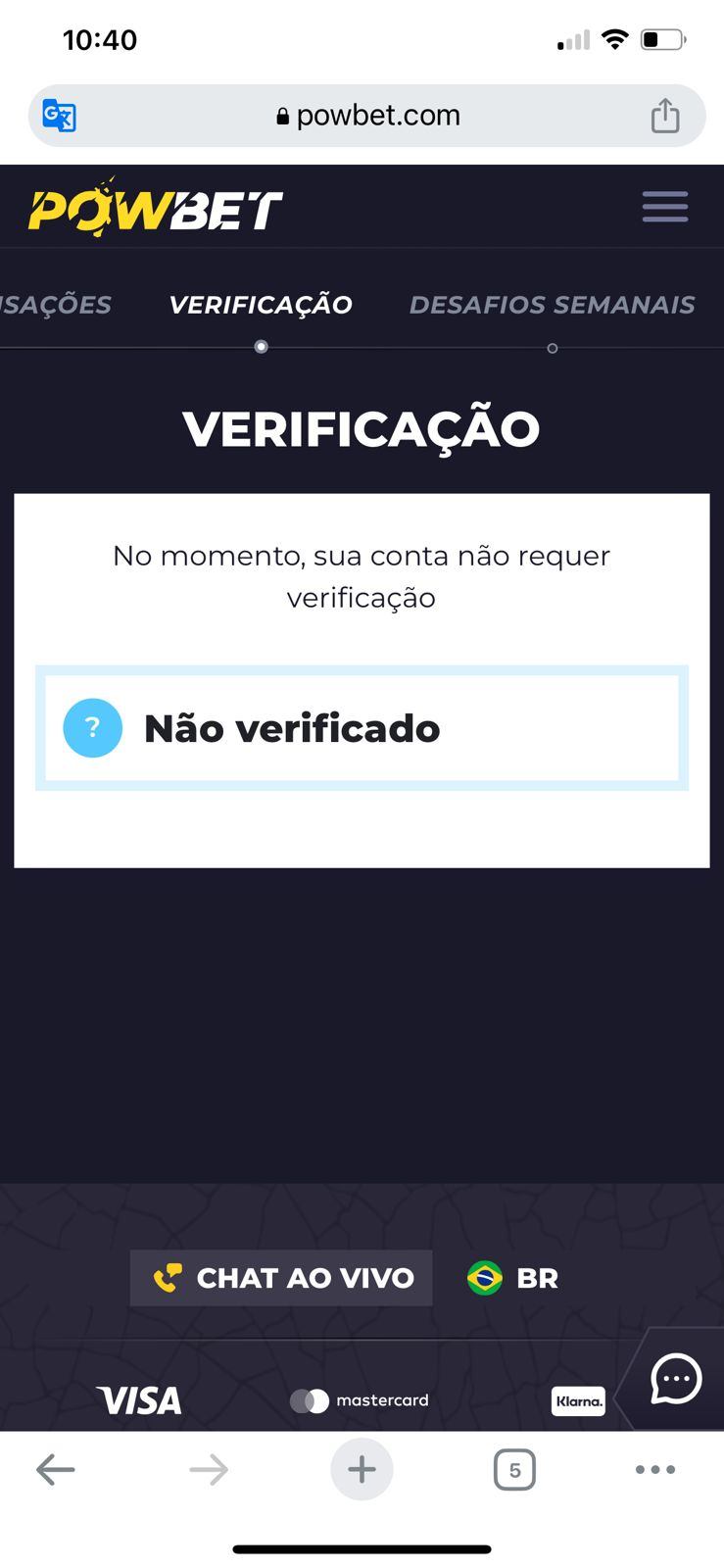Change the BR country selector

pos(512,1278)
